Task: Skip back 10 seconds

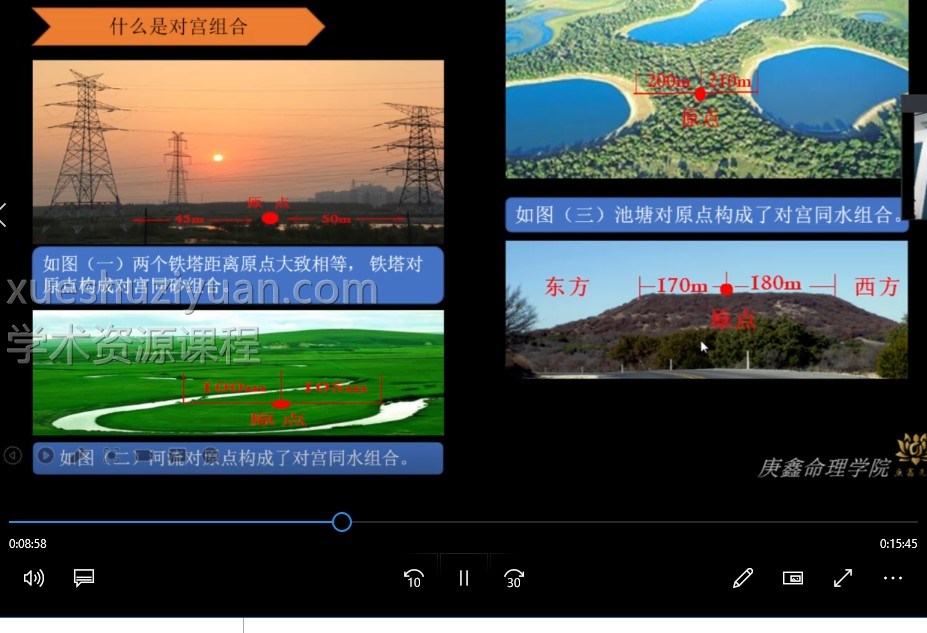Action: [x=413, y=578]
